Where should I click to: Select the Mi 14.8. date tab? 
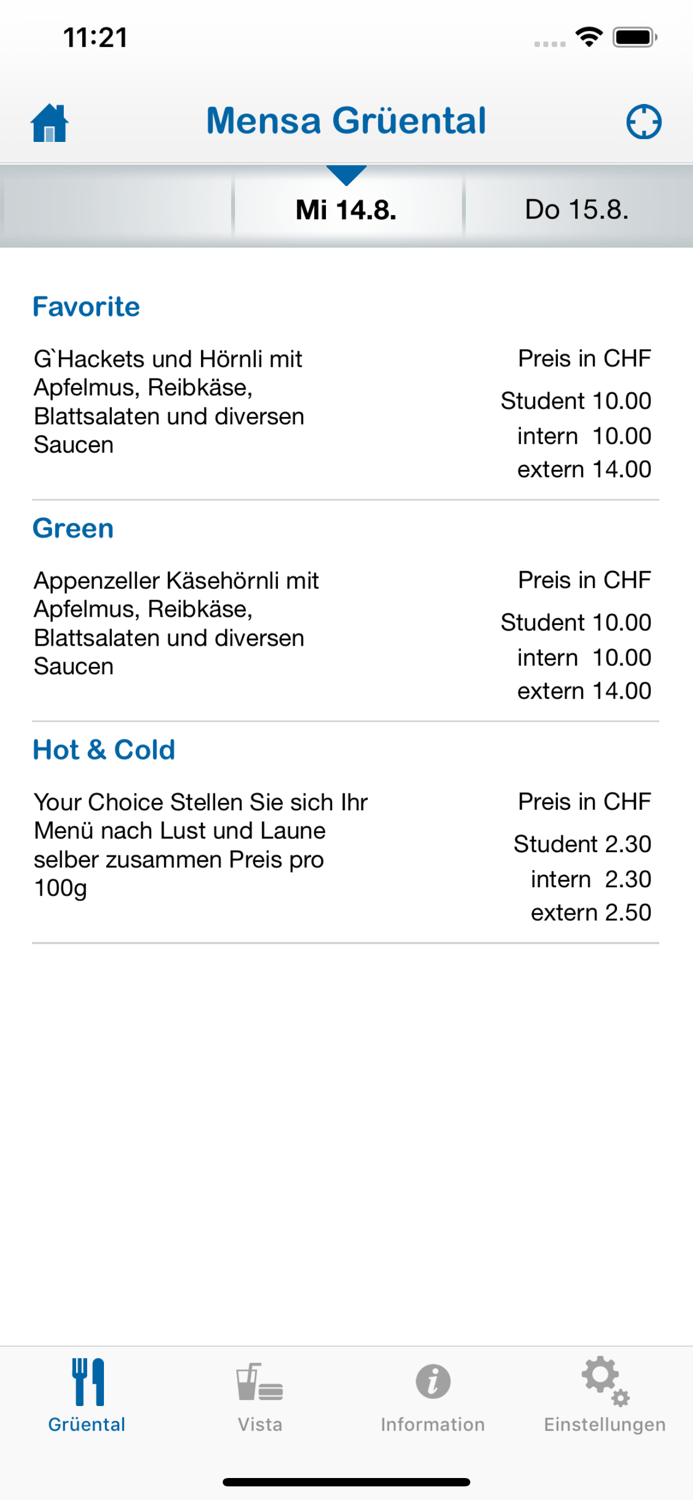tap(346, 210)
